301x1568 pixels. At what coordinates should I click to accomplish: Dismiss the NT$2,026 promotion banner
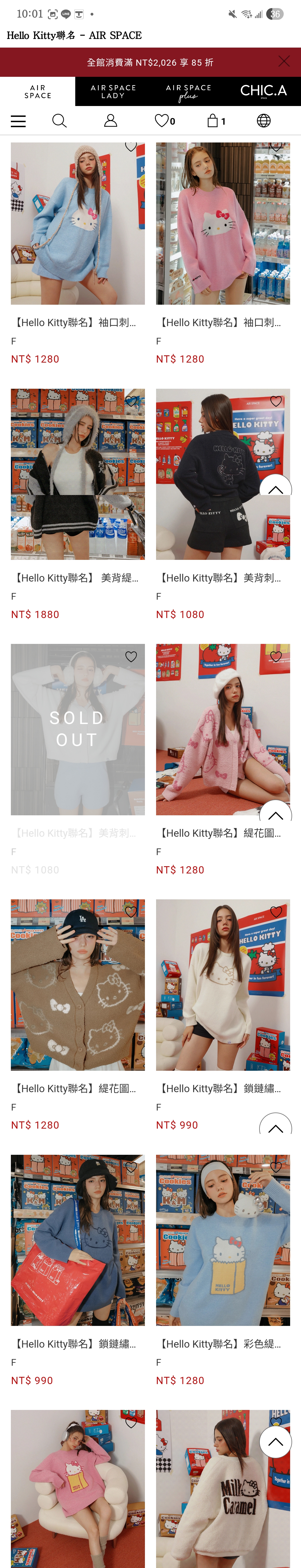(x=283, y=61)
